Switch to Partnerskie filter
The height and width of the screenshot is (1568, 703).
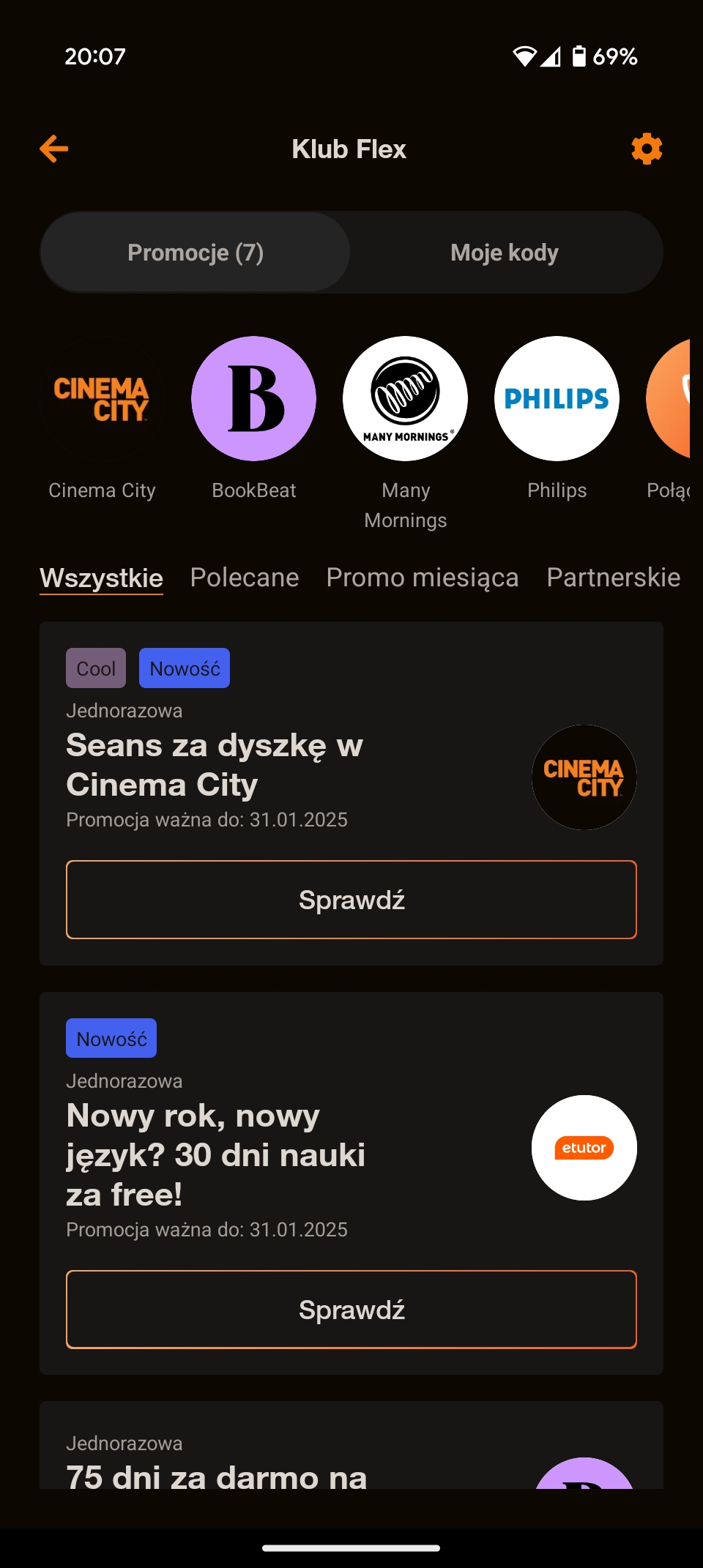pyautogui.click(x=614, y=578)
